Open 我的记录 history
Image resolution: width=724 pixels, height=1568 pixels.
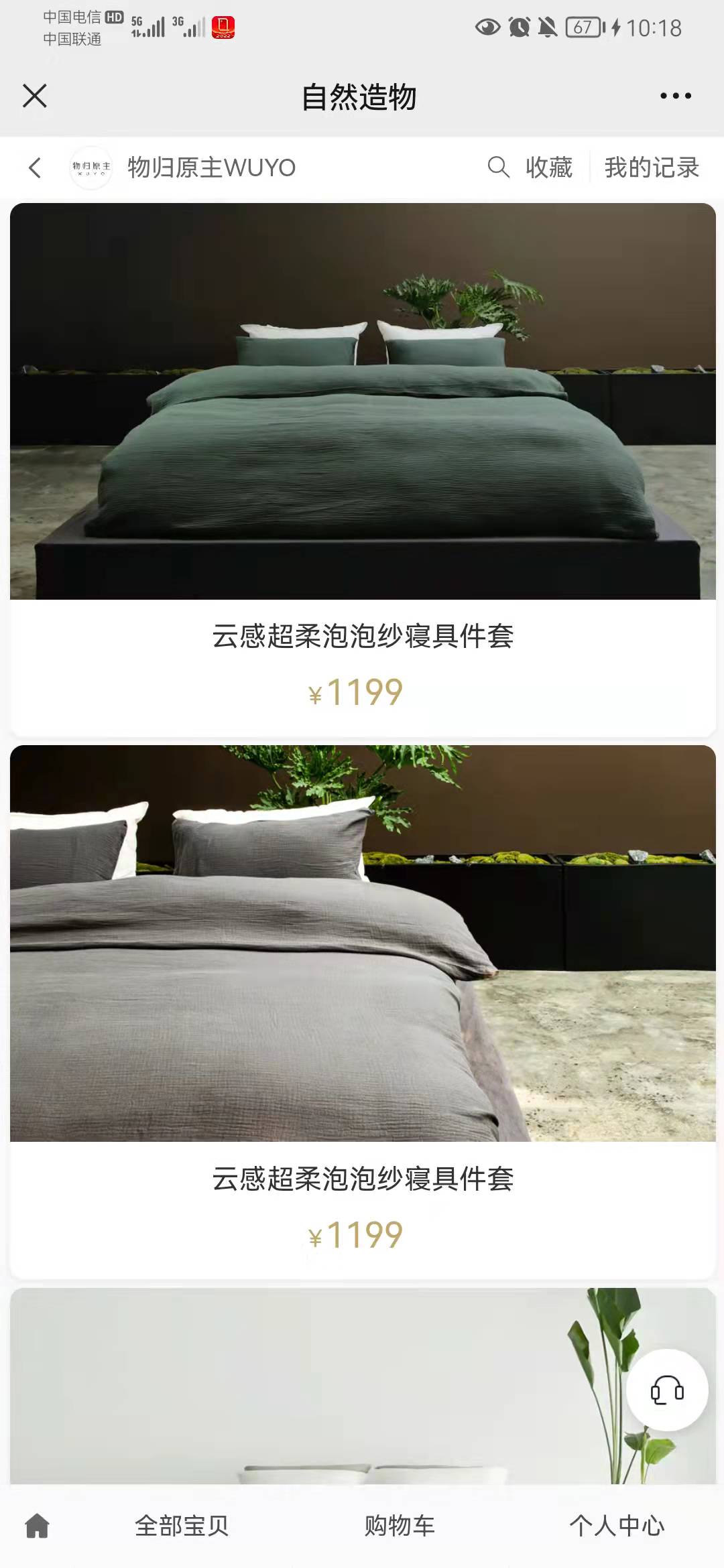point(652,168)
